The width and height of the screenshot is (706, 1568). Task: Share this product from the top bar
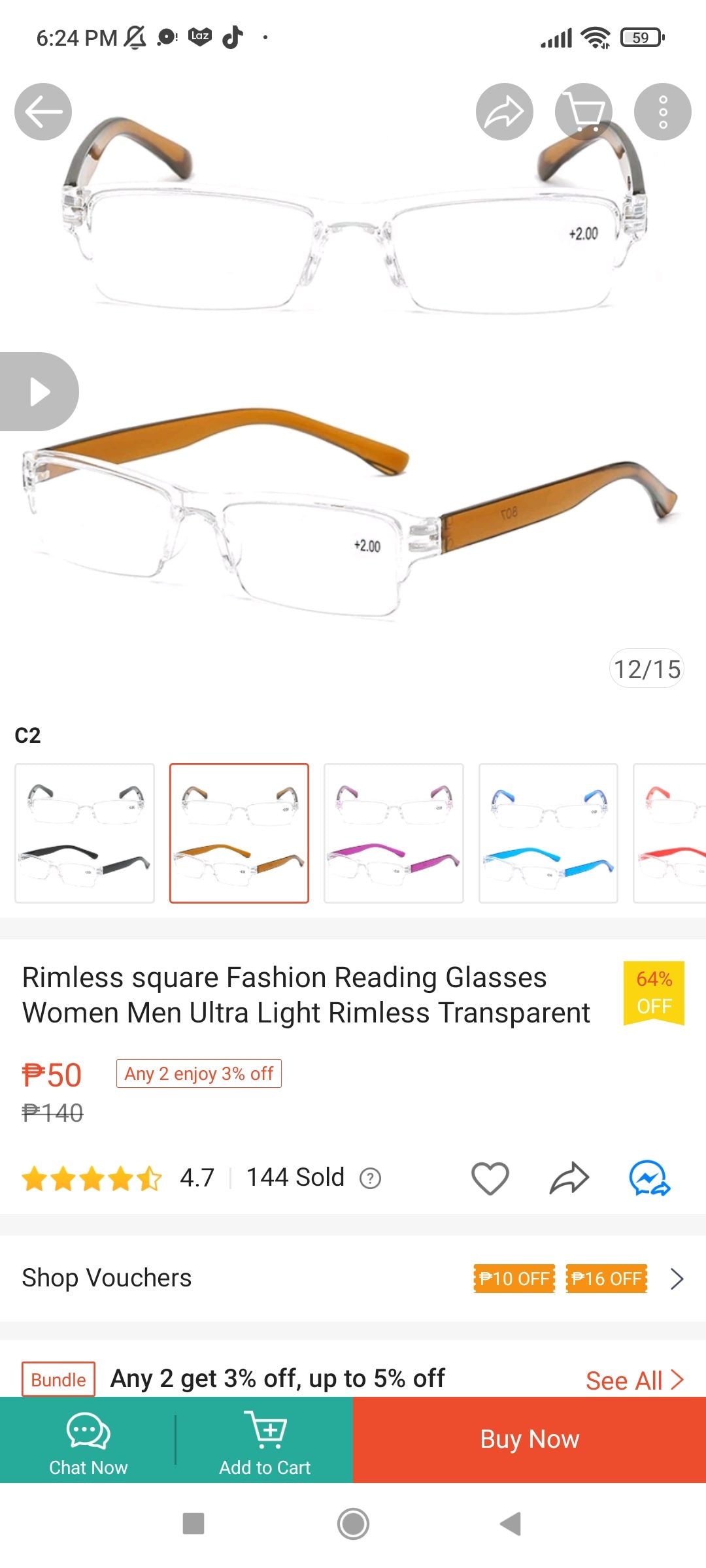tap(504, 112)
